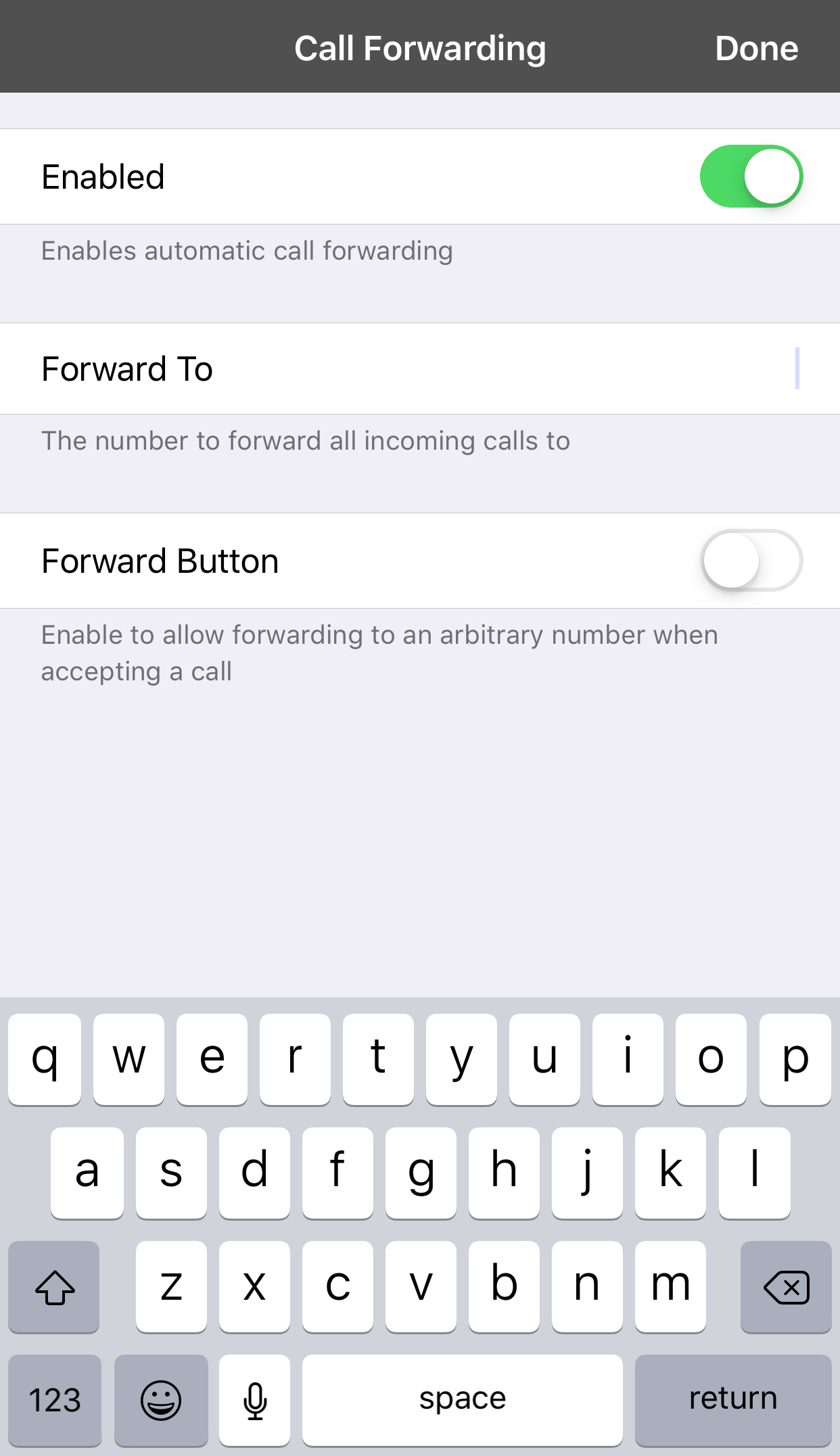Viewport: 840px width, 1456px height.
Task: Enable the Forward Button switch
Action: (751, 561)
